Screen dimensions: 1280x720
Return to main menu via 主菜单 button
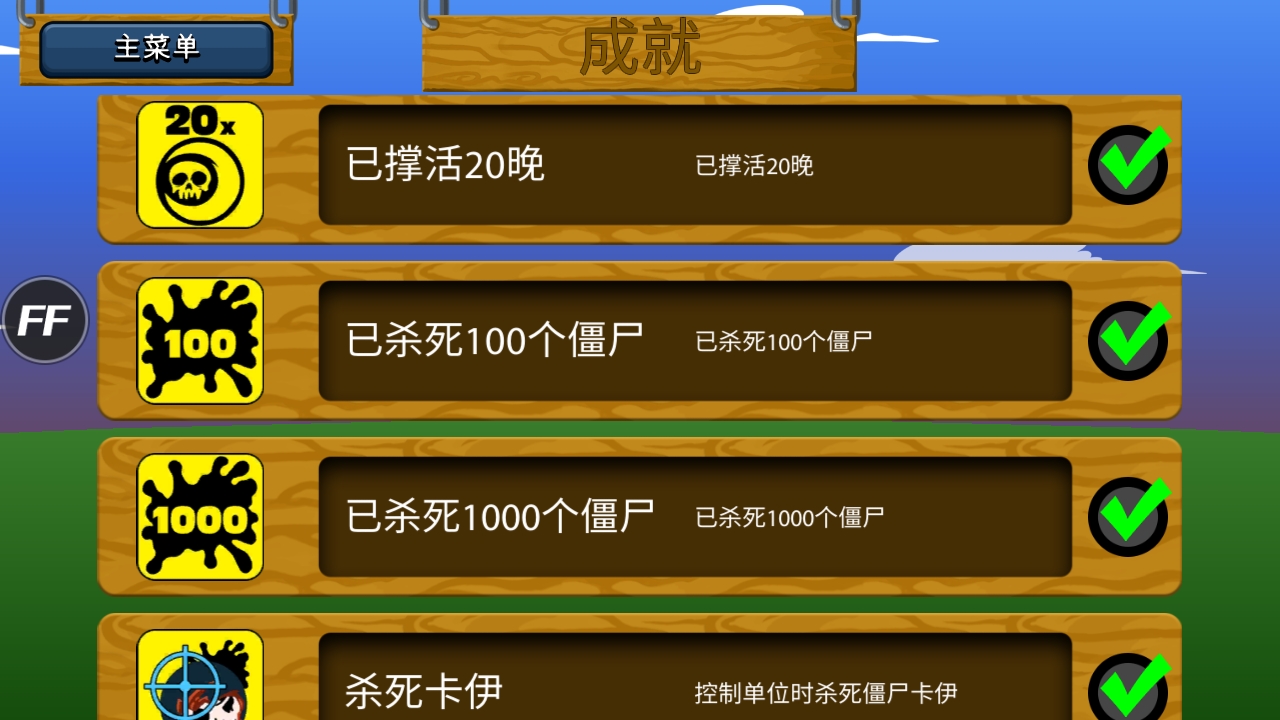pos(156,49)
